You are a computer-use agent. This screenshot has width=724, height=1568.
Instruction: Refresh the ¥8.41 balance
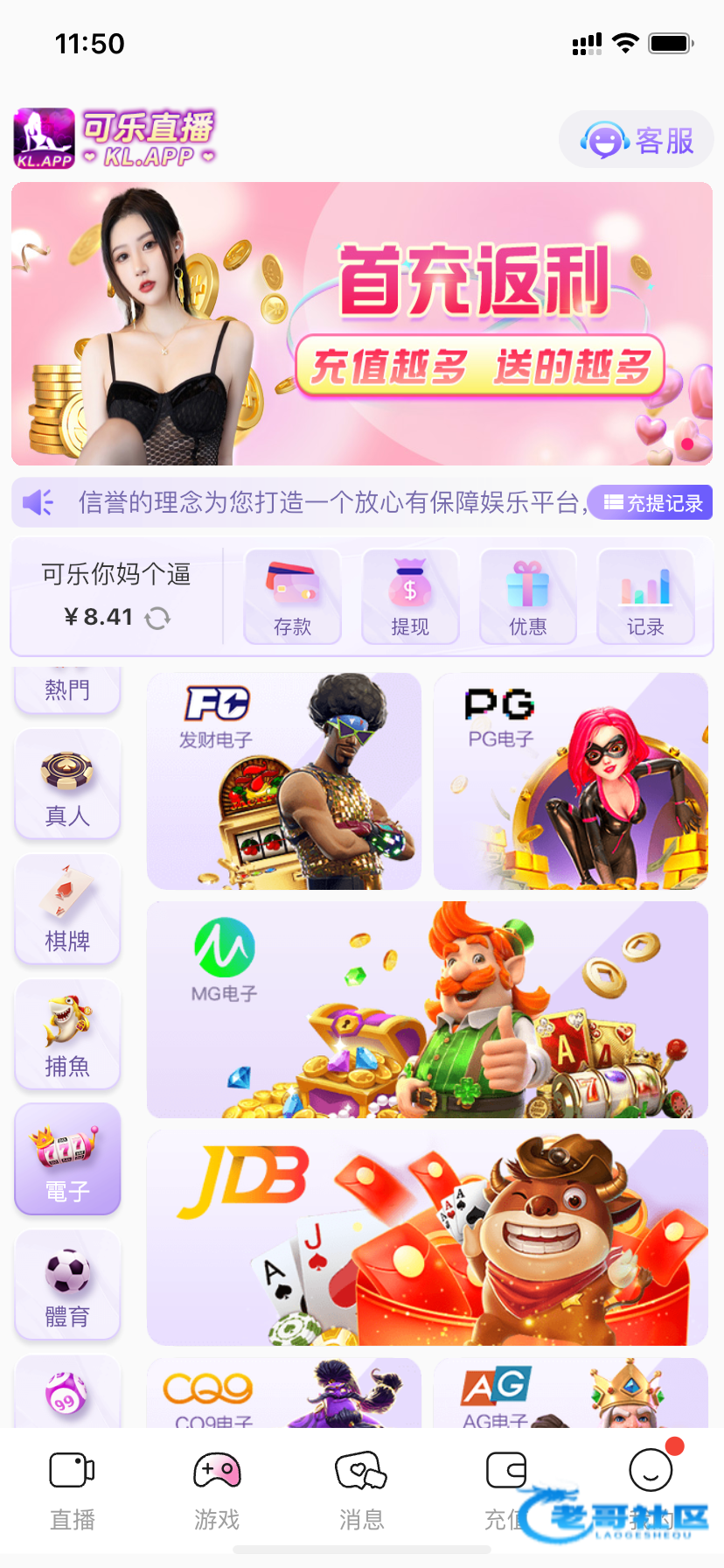click(157, 619)
